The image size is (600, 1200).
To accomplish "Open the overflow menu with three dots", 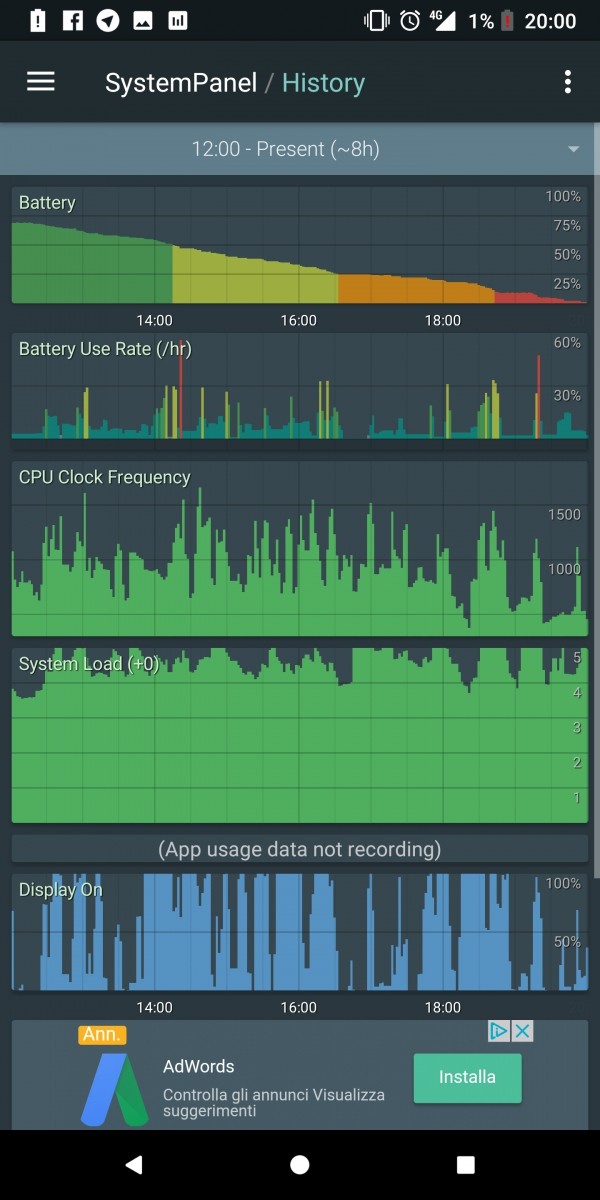I will pyautogui.click(x=568, y=82).
